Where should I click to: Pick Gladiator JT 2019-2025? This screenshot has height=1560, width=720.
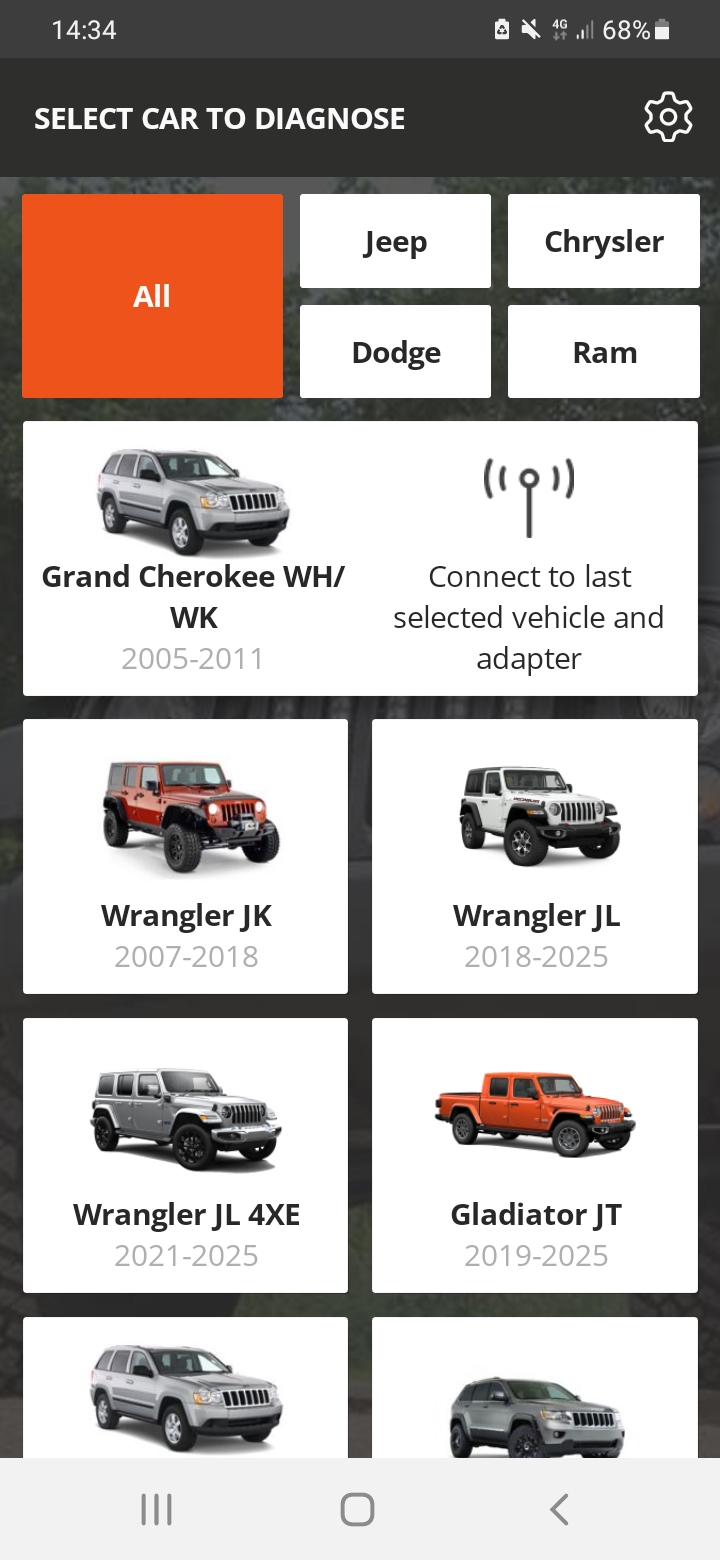pyautogui.click(x=535, y=1155)
